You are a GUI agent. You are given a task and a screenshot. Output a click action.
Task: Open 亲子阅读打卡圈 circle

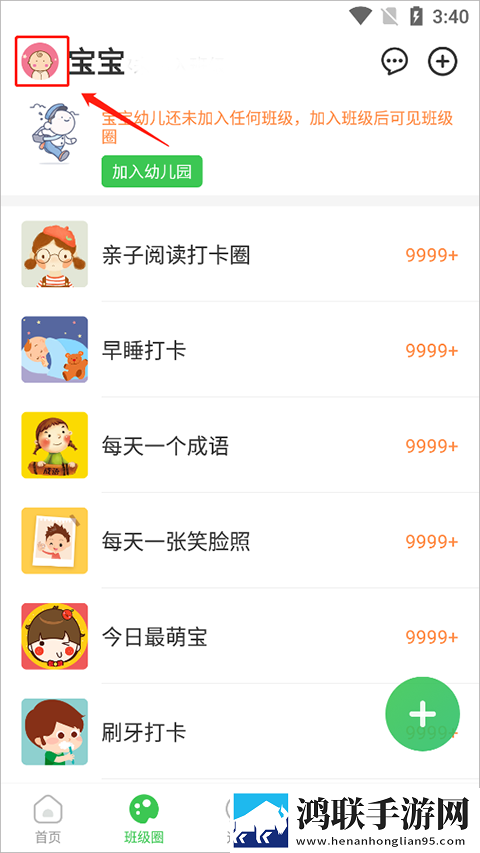click(x=240, y=254)
